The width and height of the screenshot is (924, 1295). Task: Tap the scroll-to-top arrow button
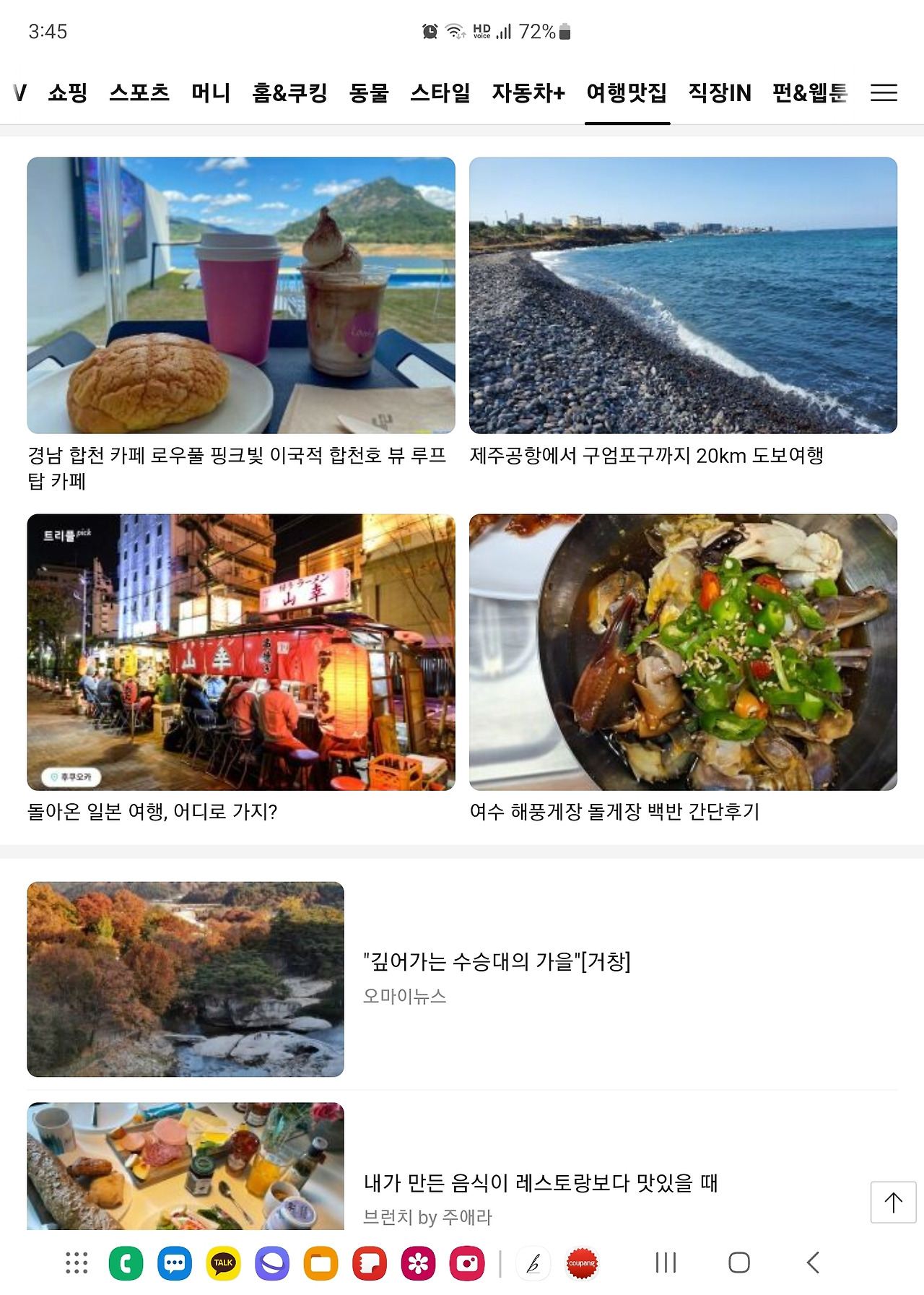pos(893,1202)
